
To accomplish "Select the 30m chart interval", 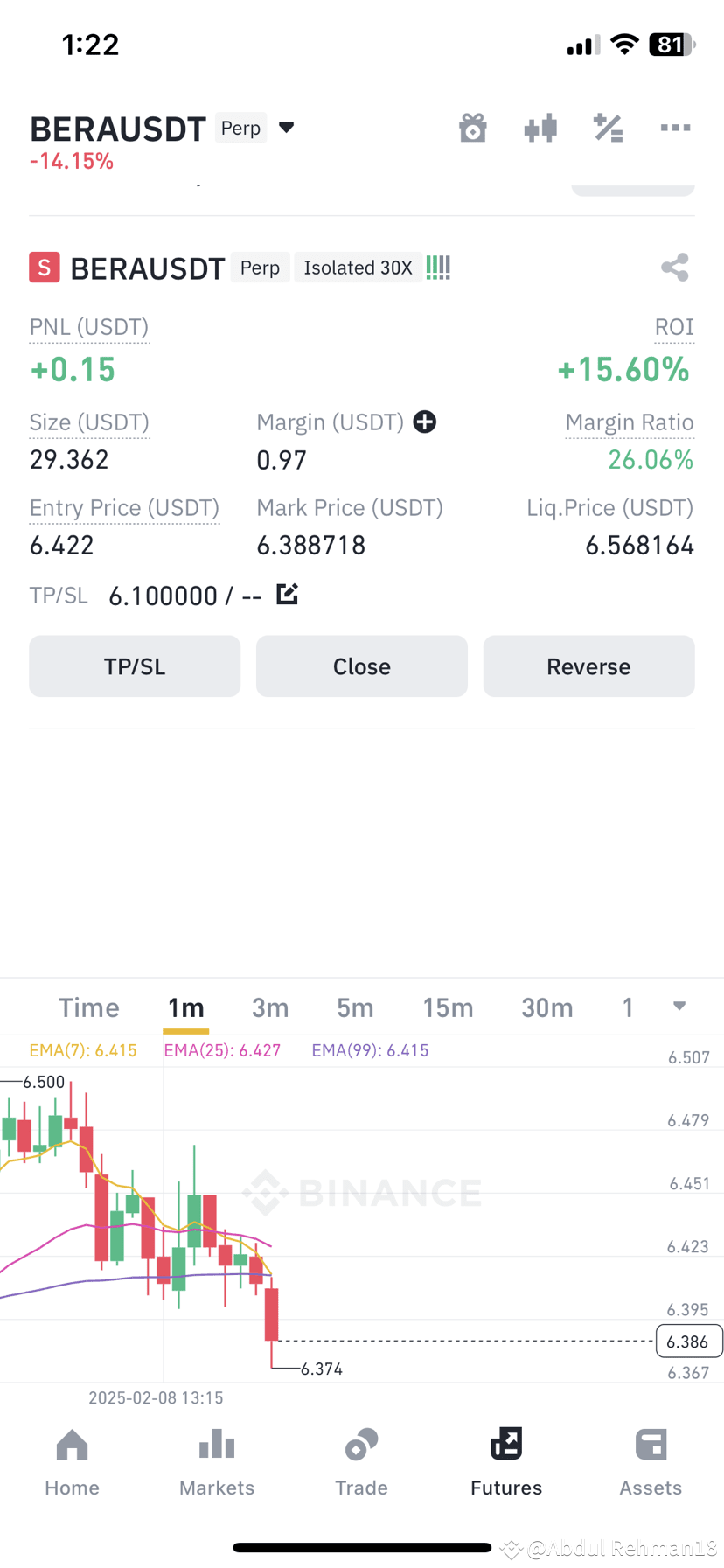I will click(x=547, y=1007).
